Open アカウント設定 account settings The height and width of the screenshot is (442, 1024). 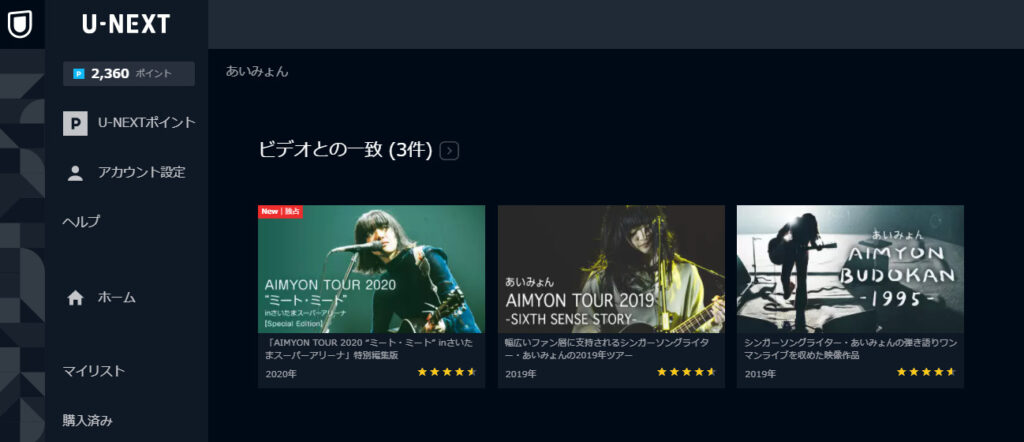(x=141, y=172)
